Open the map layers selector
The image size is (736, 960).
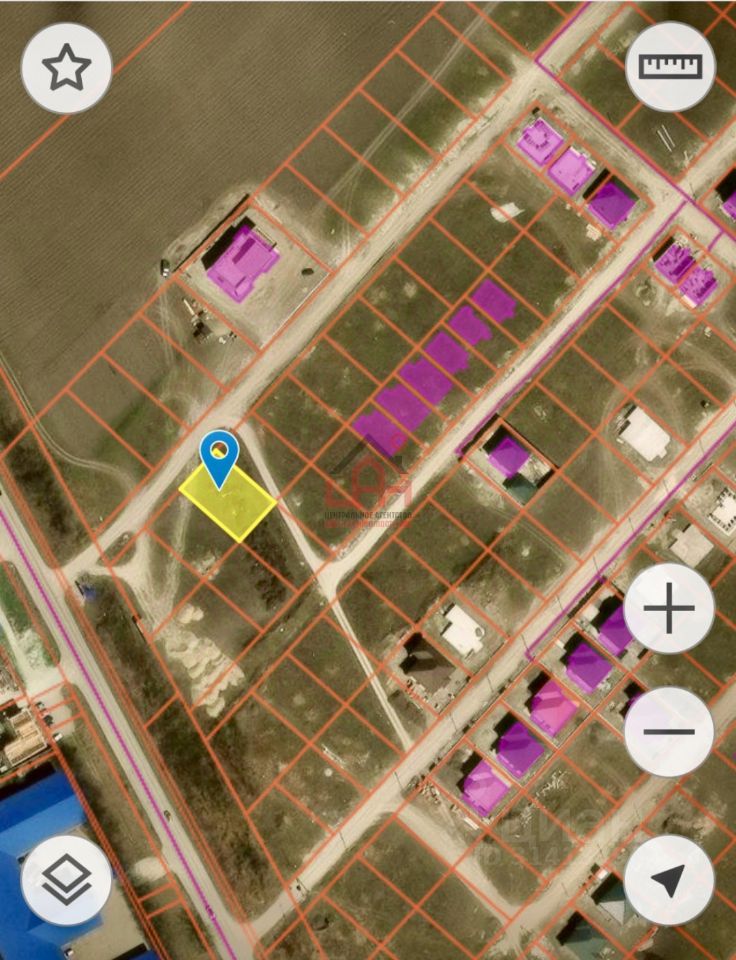coord(66,880)
